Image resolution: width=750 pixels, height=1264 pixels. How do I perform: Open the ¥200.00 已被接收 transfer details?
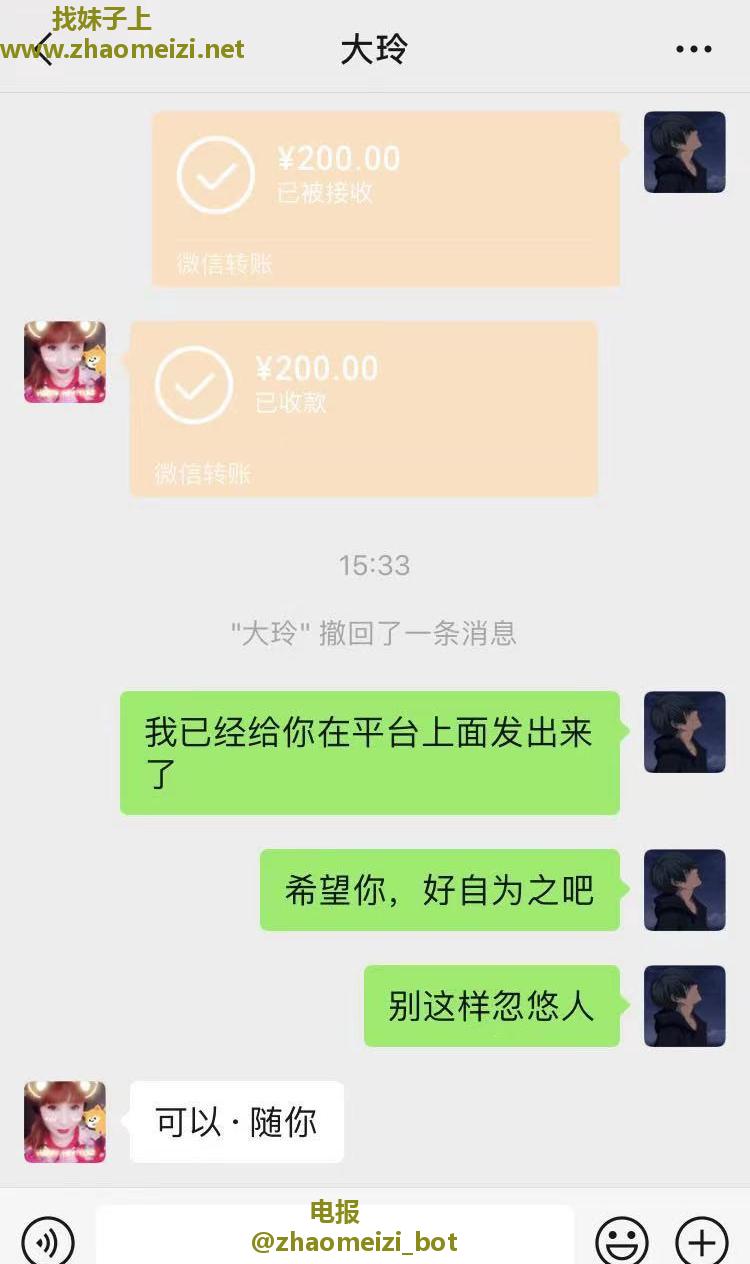pos(386,198)
